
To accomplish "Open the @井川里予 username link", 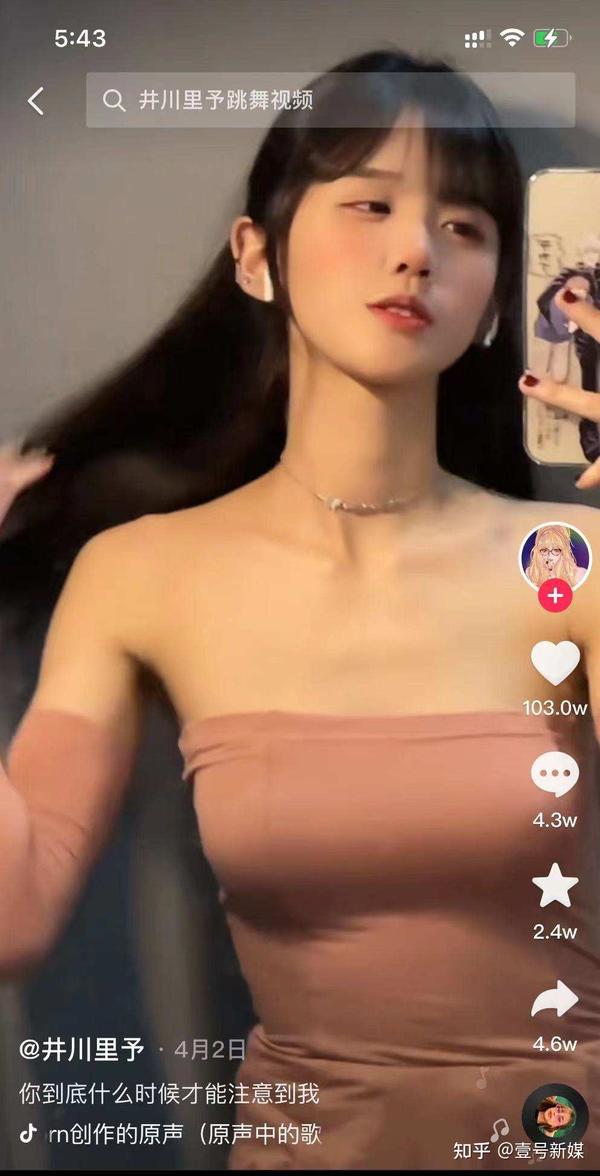I will pyautogui.click(x=82, y=1049).
